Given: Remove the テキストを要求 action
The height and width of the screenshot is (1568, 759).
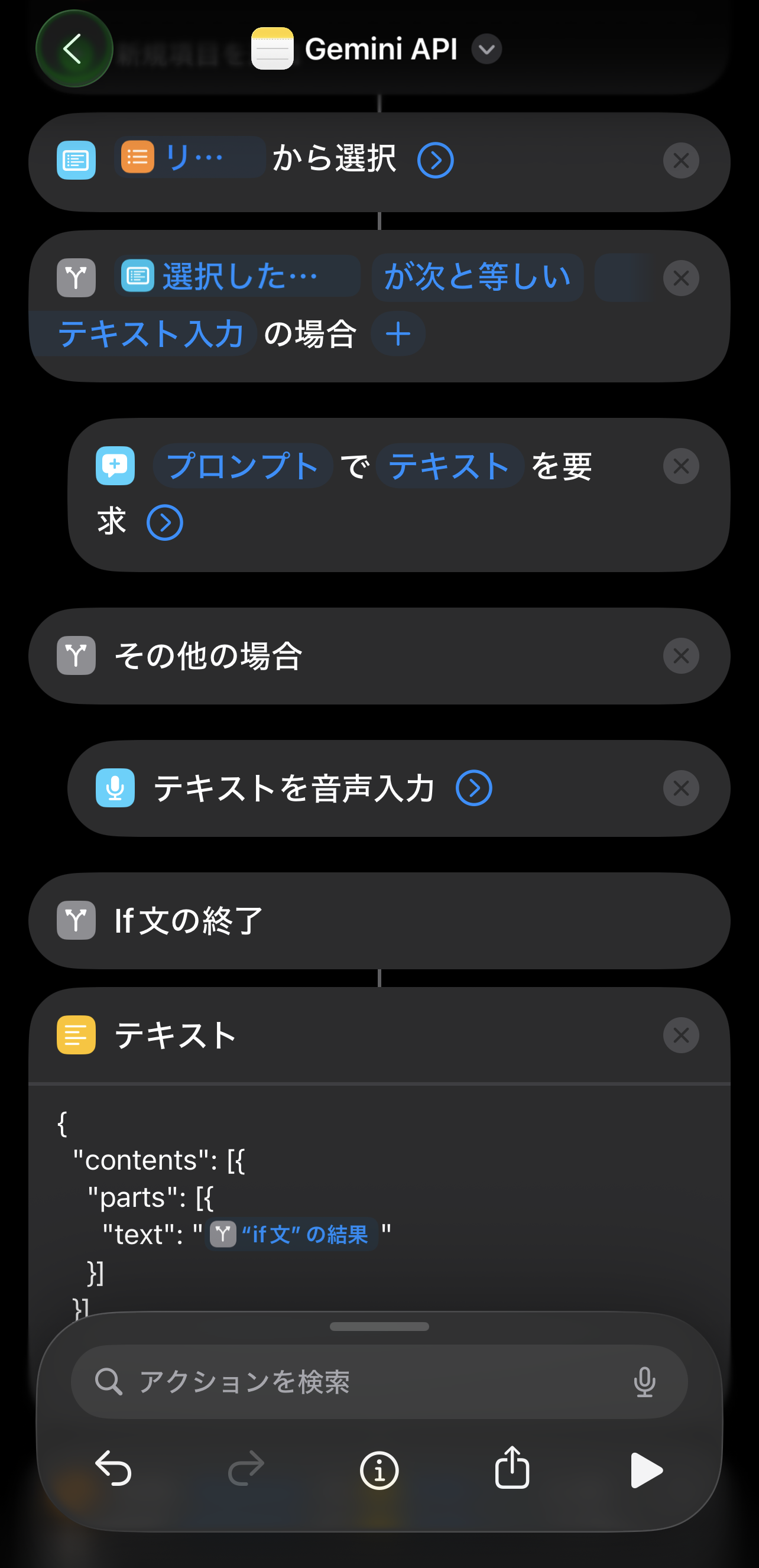Looking at the screenshot, I should point(680,466).
